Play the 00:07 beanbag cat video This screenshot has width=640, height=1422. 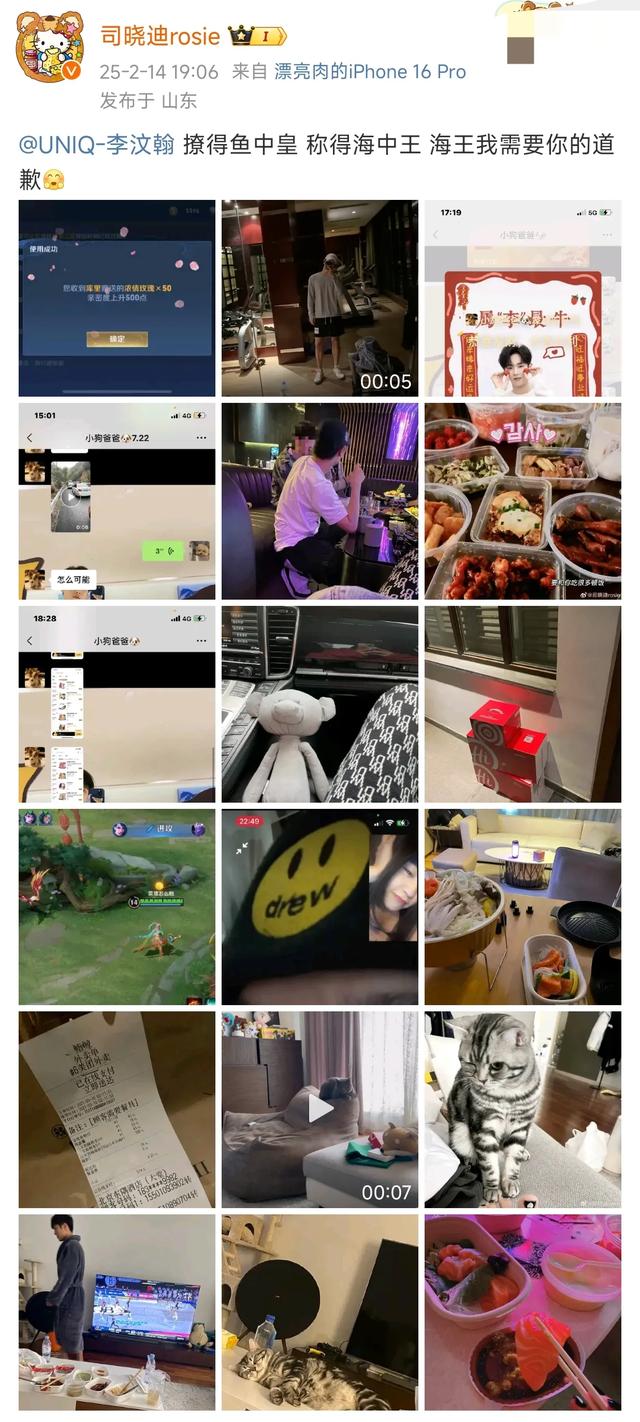320,1109
